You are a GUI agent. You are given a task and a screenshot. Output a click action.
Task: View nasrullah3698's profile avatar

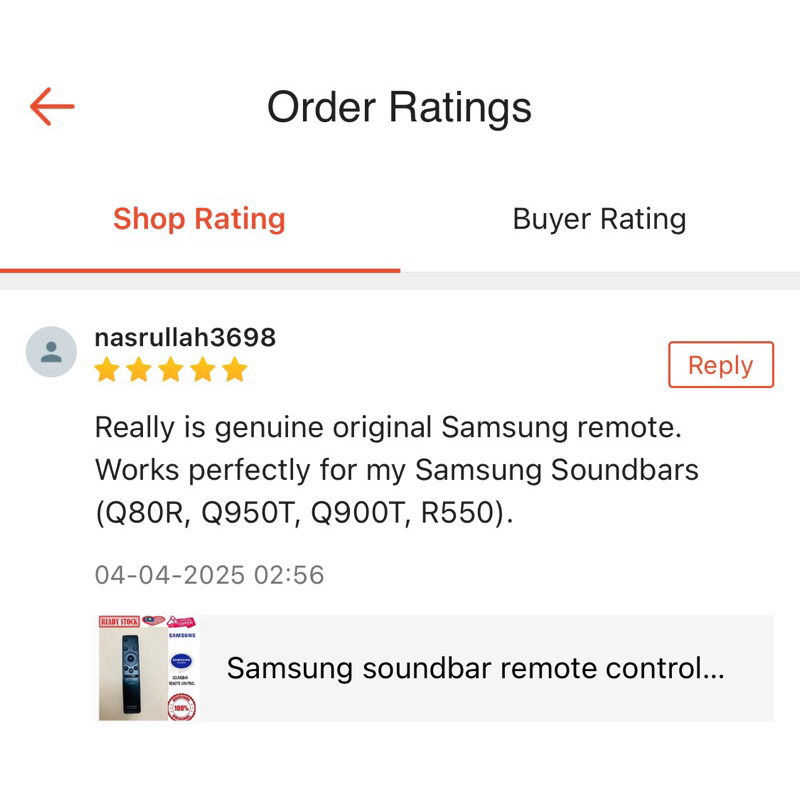[x=51, y=352]
